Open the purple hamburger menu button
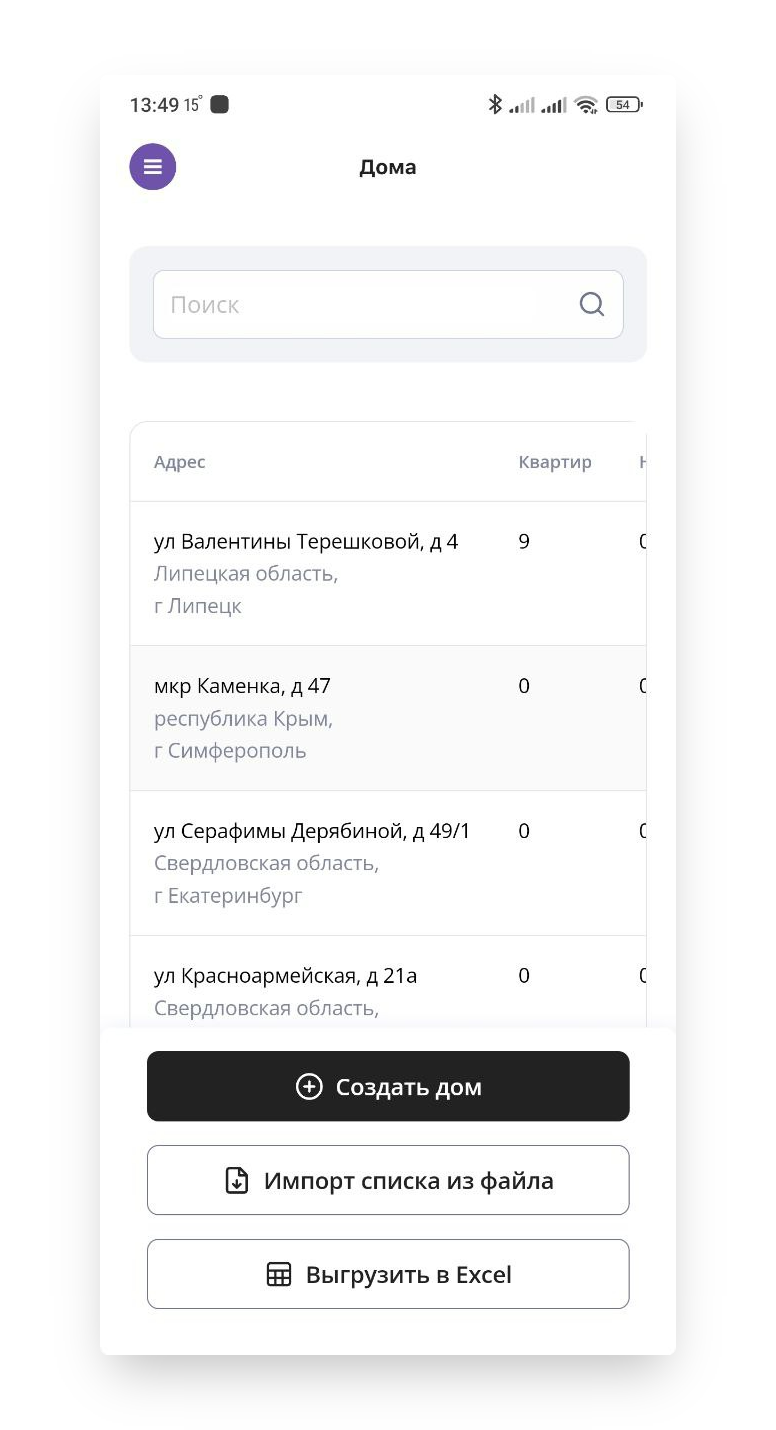The image size is (776, 1430). (153, 167)
